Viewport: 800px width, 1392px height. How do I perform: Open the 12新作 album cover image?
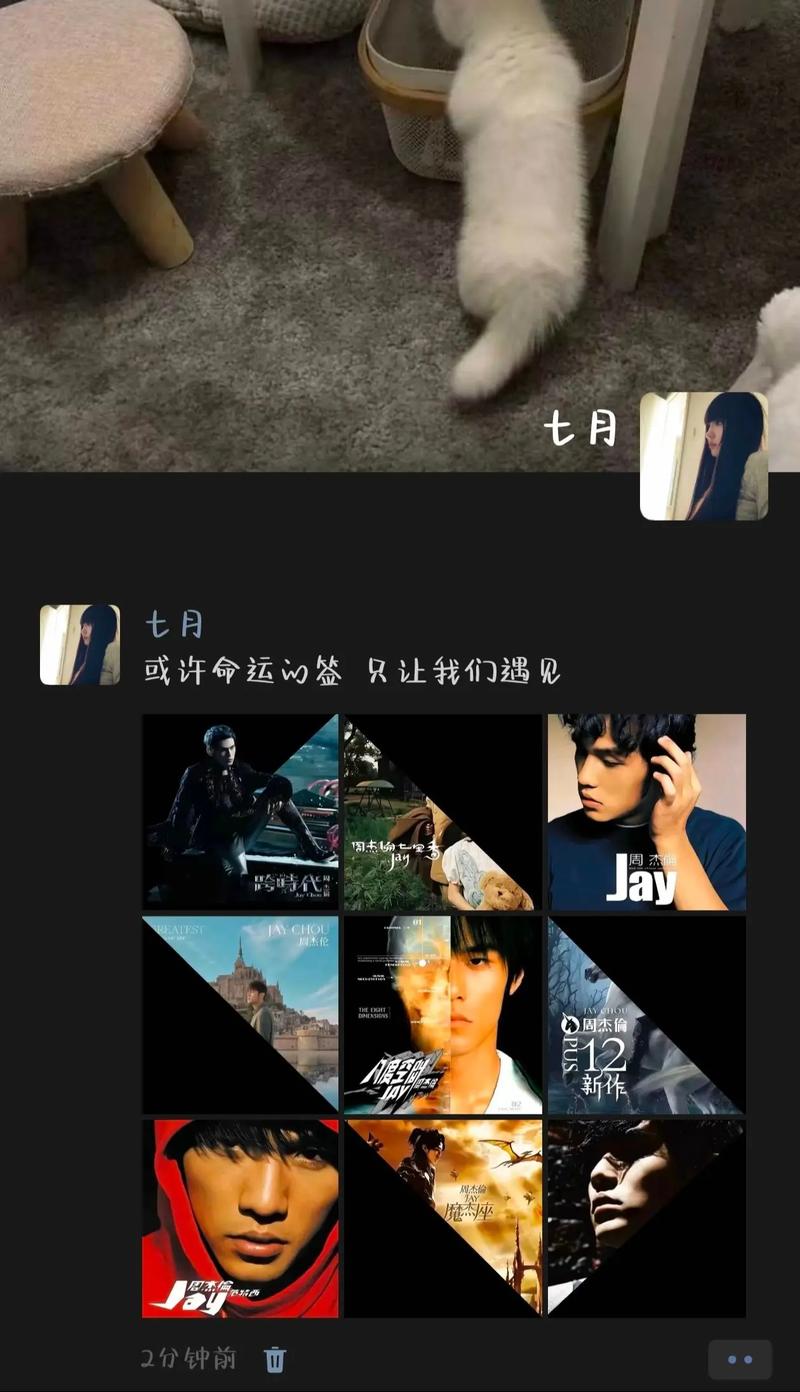point(646,1014)
